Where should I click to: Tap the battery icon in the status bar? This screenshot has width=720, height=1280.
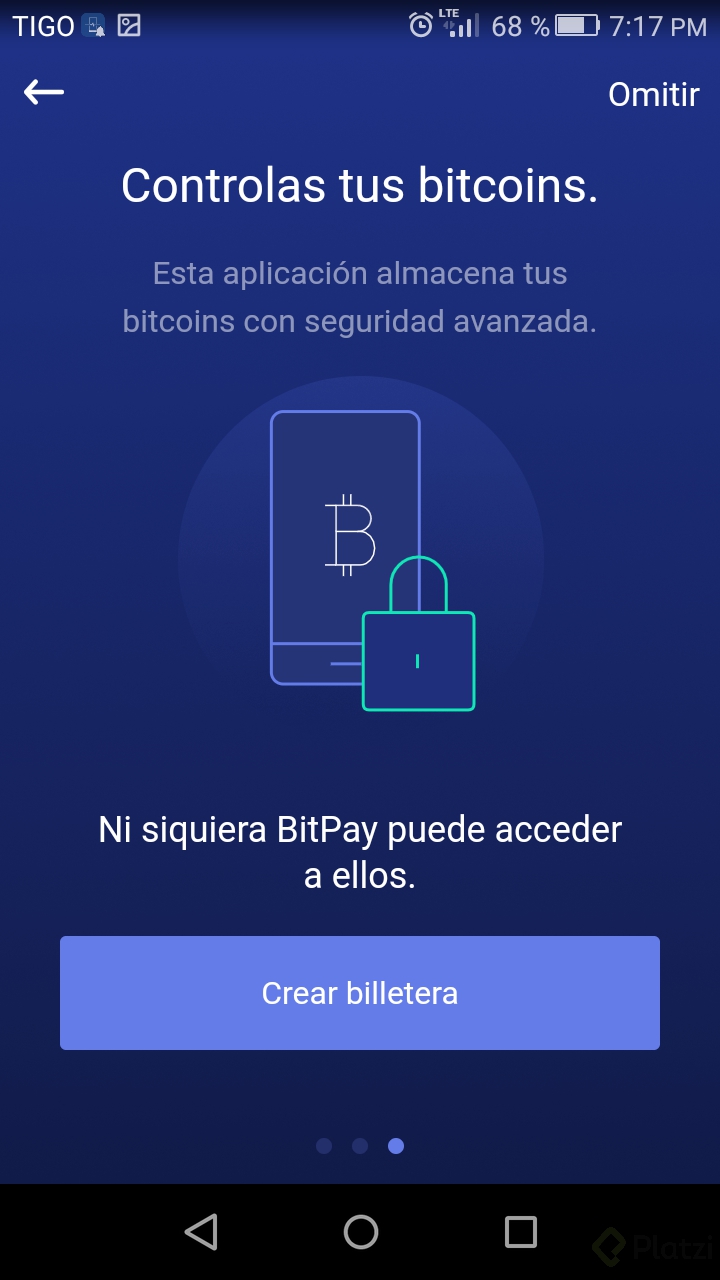[575, 24]
